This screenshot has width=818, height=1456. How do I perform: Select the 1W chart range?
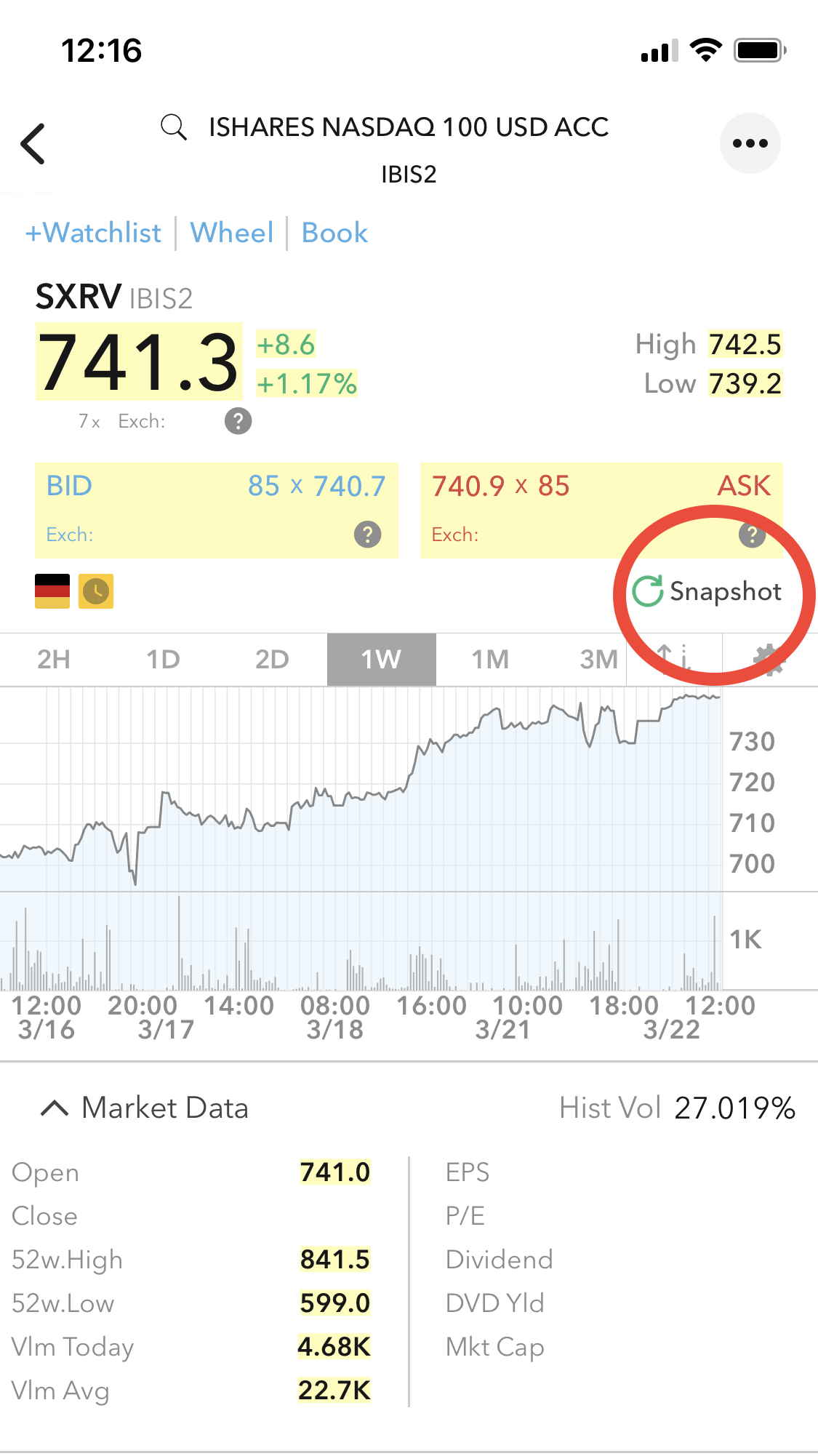click(x=382, y=660)
